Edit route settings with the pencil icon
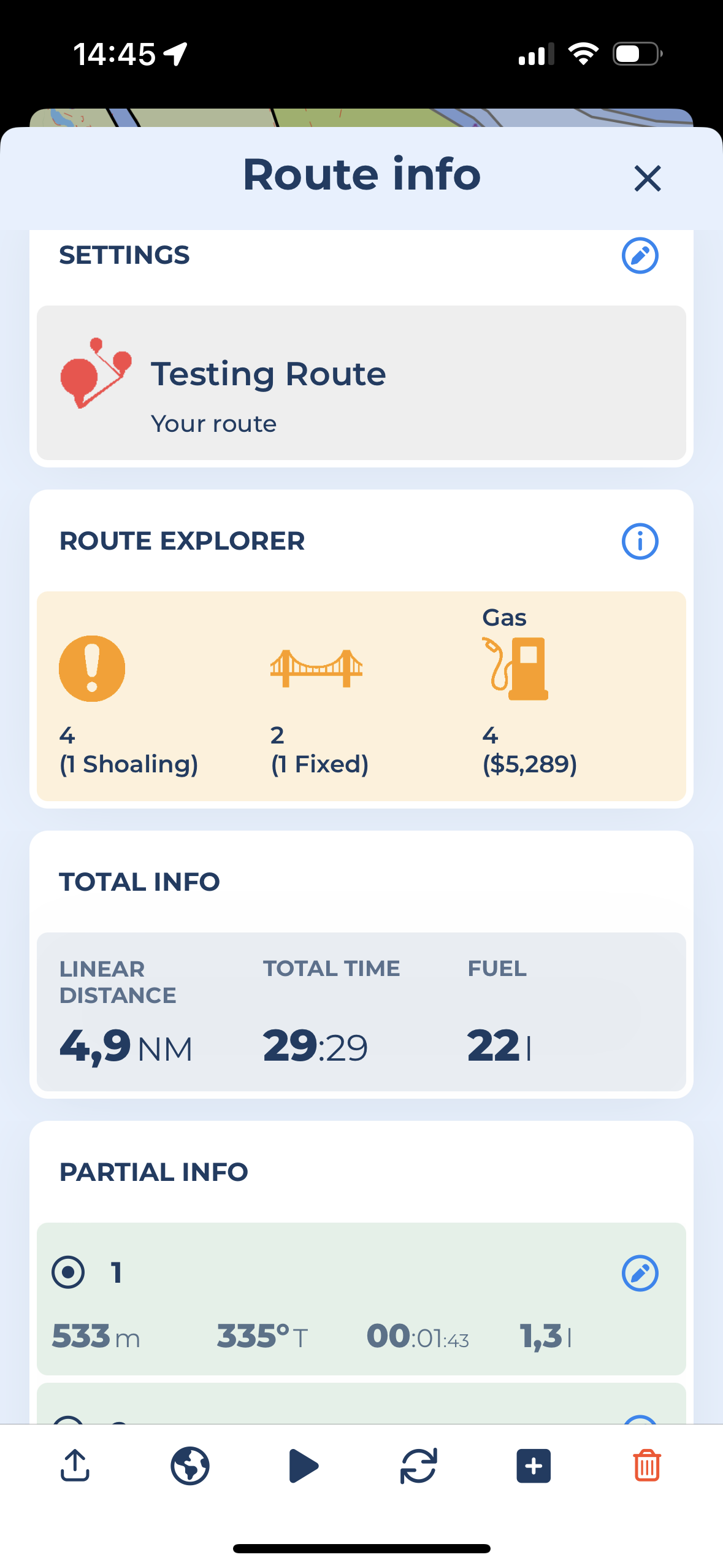Image resolution: width=723 pixels, height=1568 pixels. [x=640, y=255]
